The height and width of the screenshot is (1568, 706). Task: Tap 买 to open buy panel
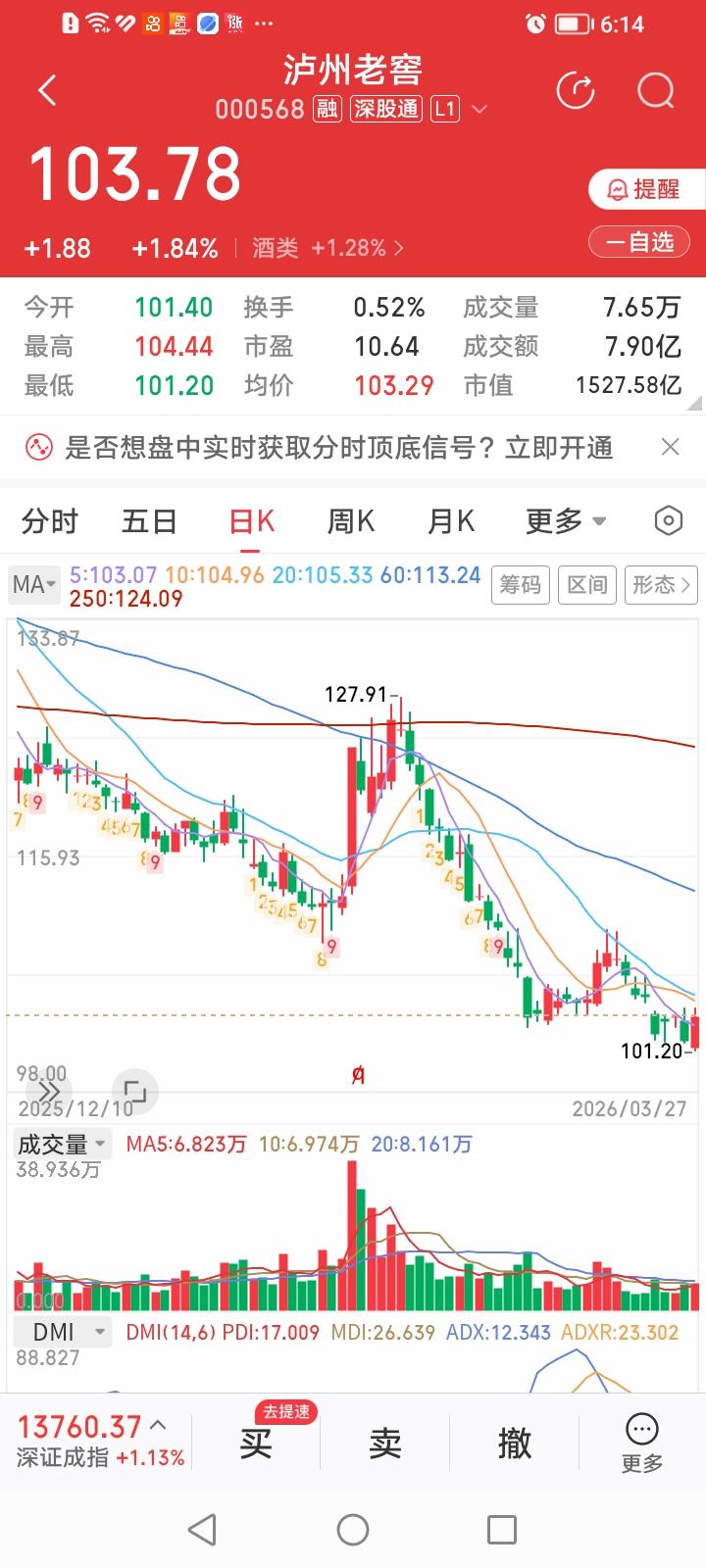pos(255,1443)
